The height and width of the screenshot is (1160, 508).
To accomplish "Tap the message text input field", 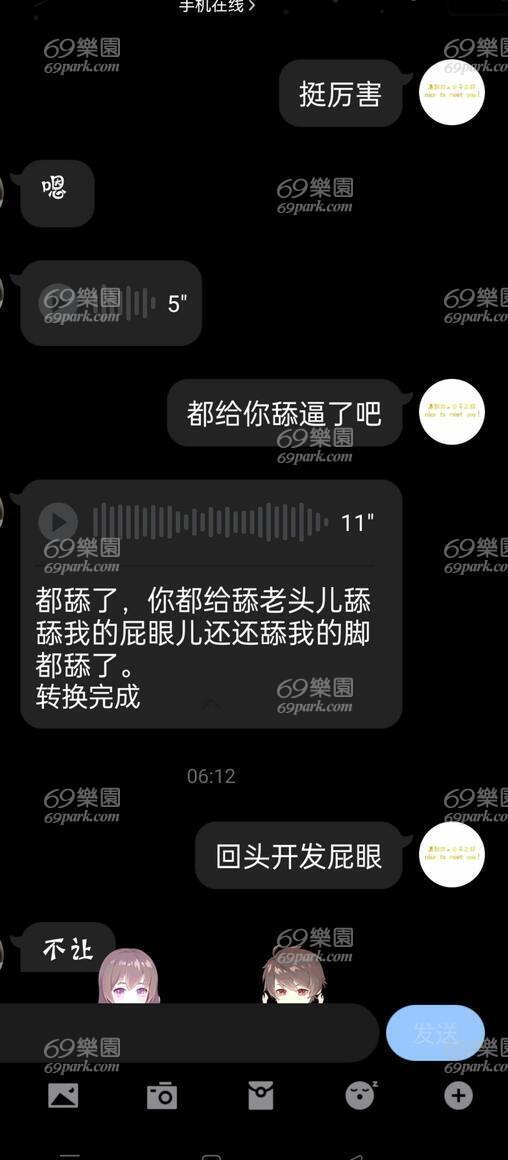I will click(187, 1033).
